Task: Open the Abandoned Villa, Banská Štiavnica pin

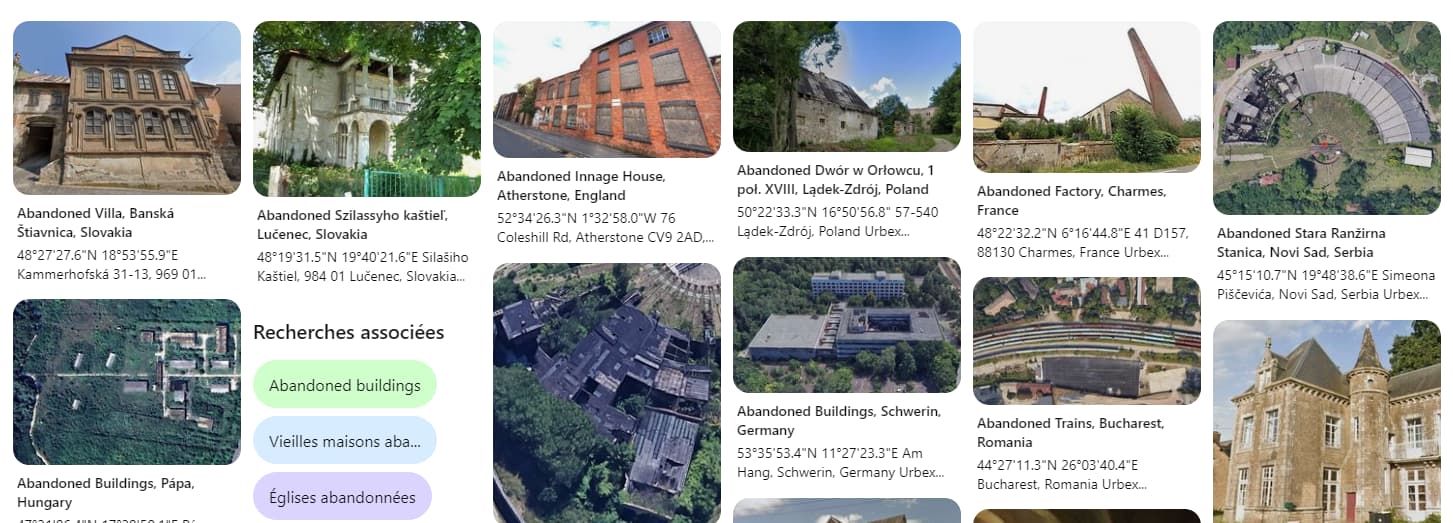Action: click(x=126, y=108)
